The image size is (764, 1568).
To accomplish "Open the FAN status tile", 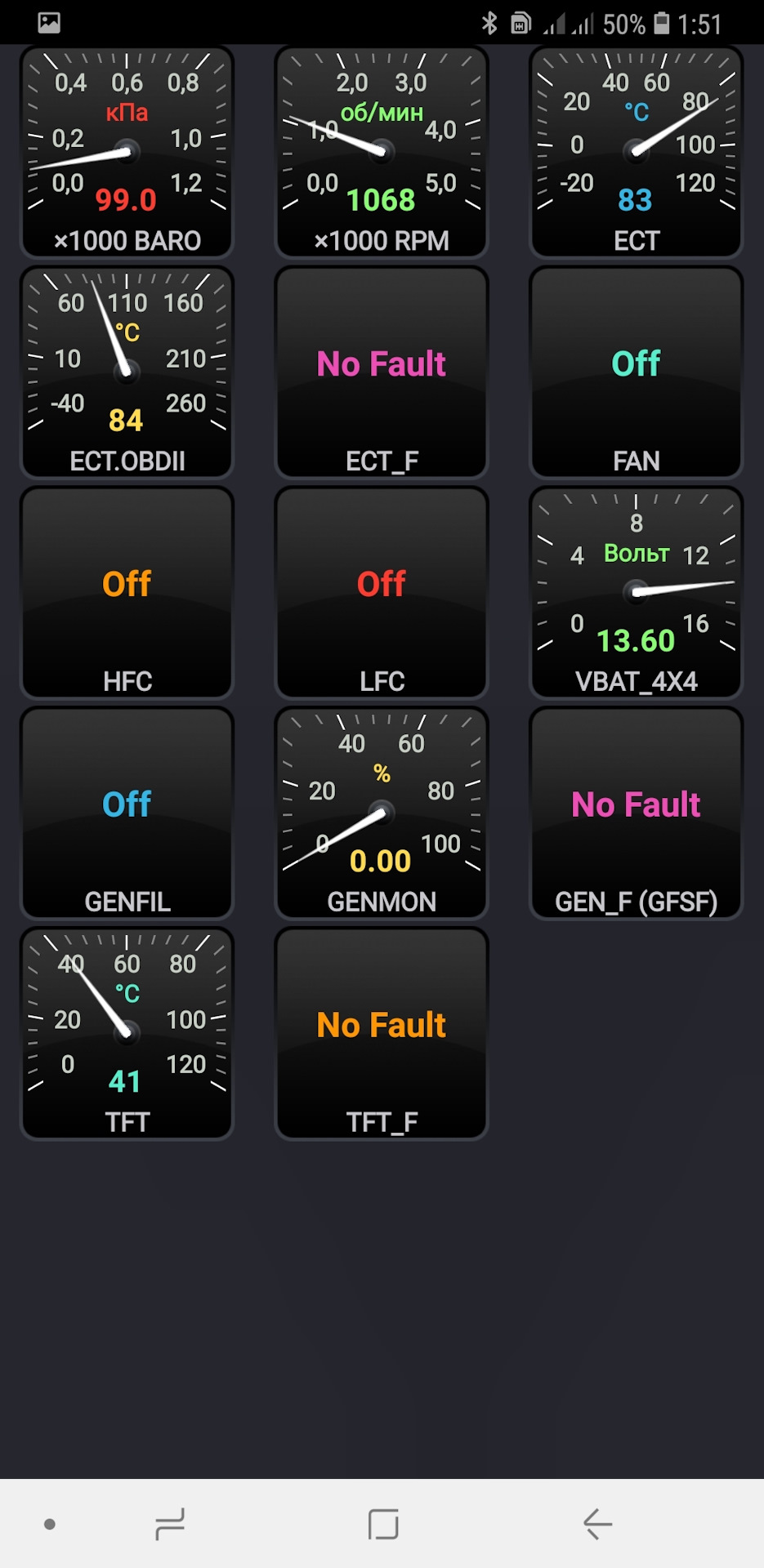I will point(636,372).
